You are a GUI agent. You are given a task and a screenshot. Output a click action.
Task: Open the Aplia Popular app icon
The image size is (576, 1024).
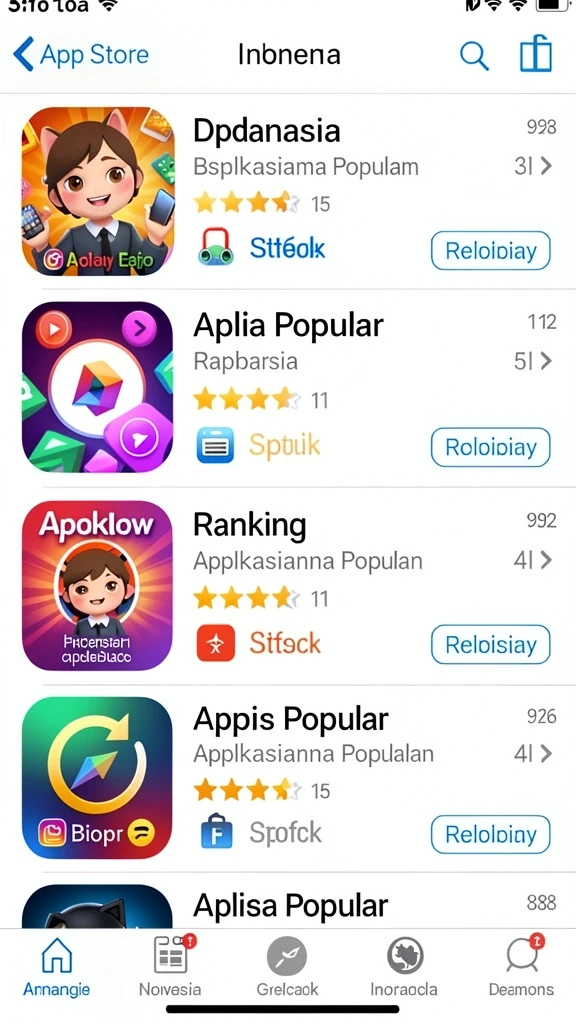pyautogui.click(x=98, y=387)
